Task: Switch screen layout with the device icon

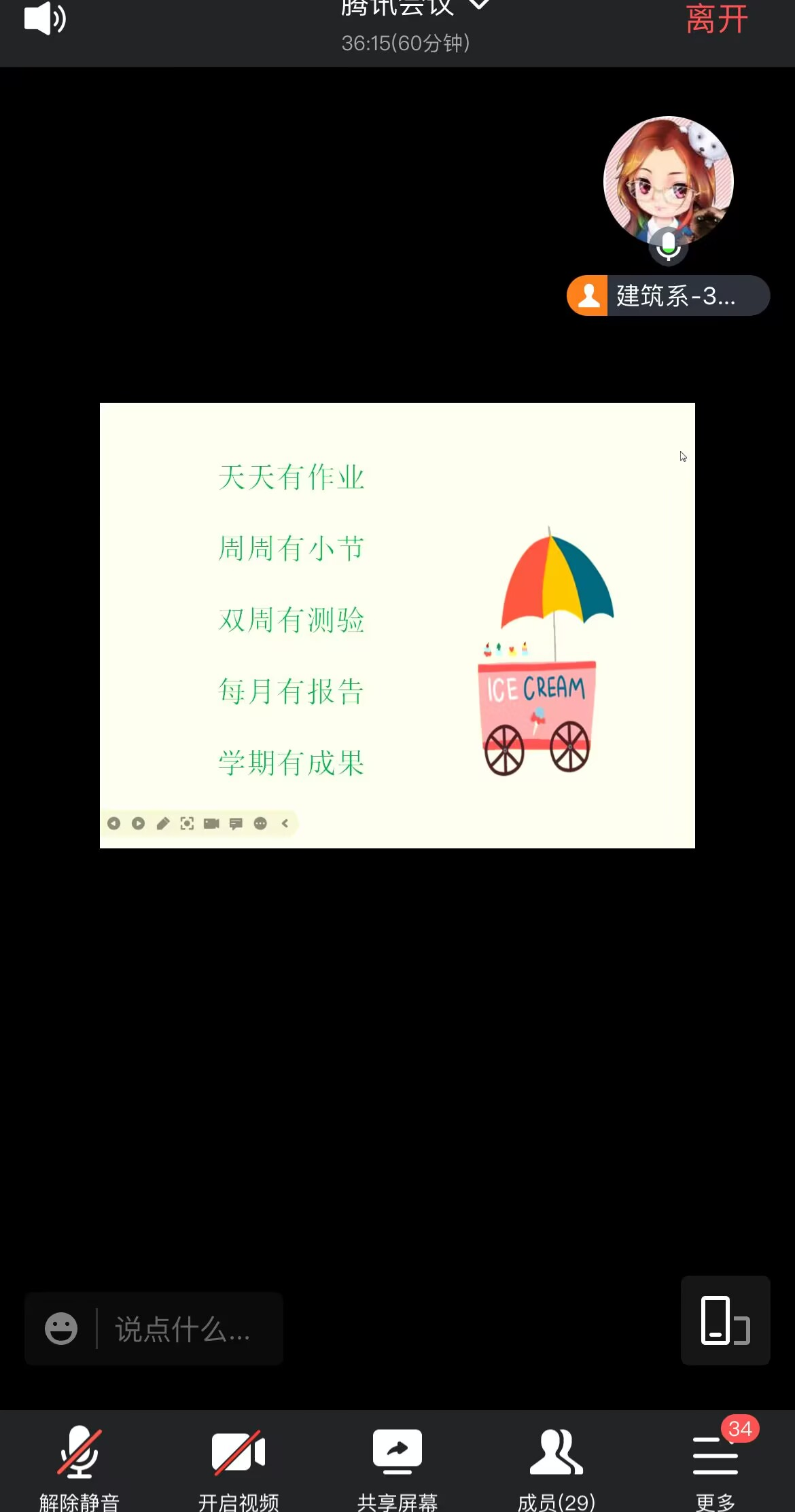Action: (x=725, y=1320)
